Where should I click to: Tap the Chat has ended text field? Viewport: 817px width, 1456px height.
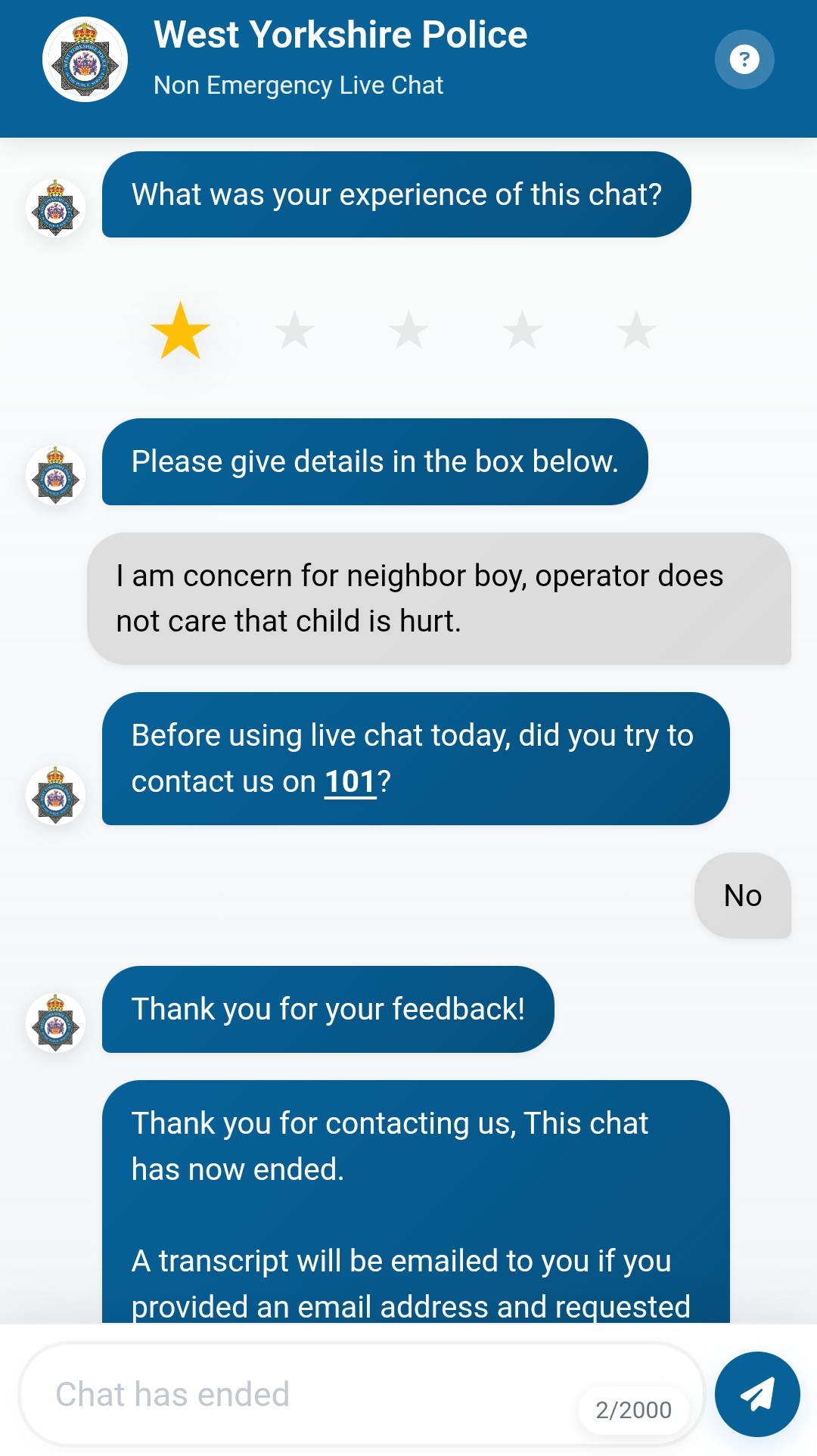pyautogui.click(x=362, y=1394)
